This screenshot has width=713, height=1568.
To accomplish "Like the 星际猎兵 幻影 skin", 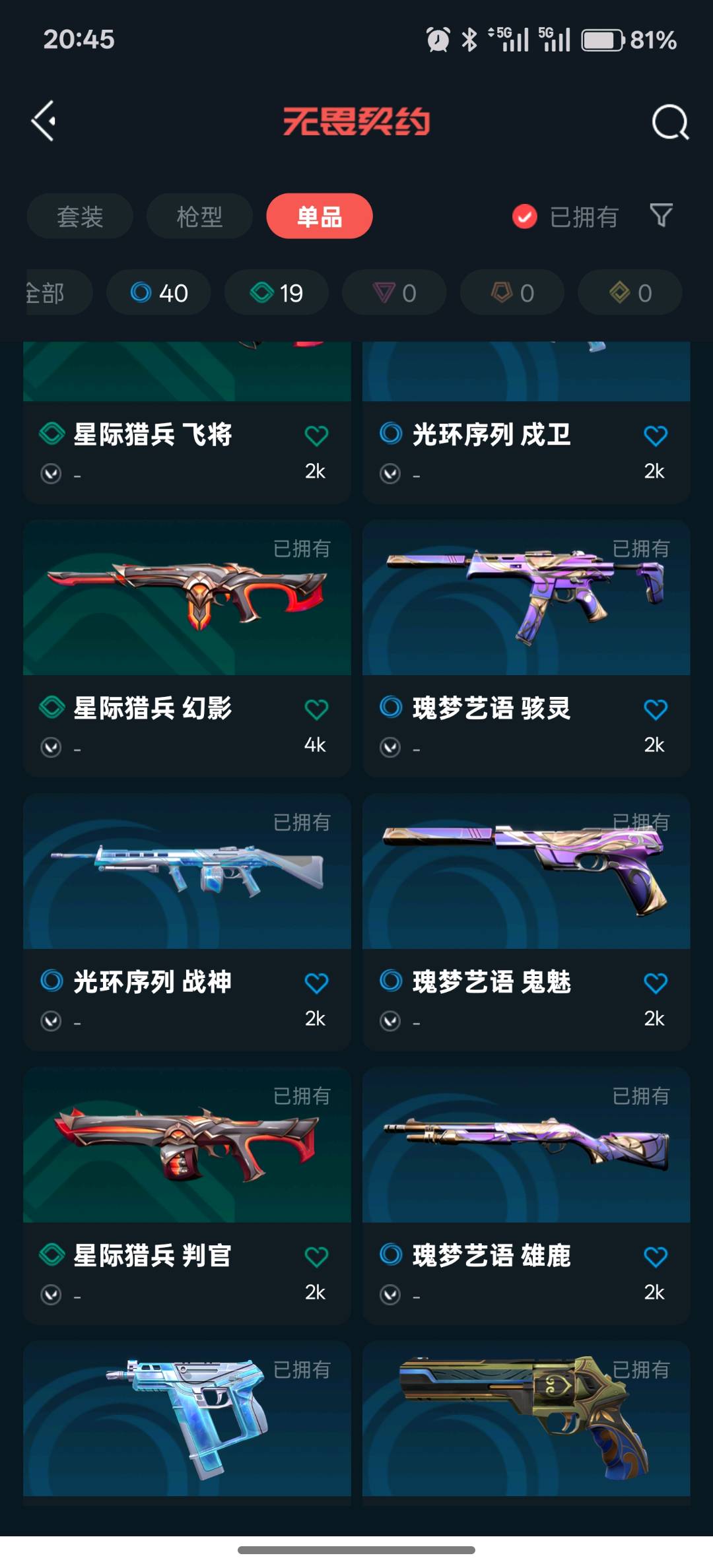I will click(x=316, y=709).
